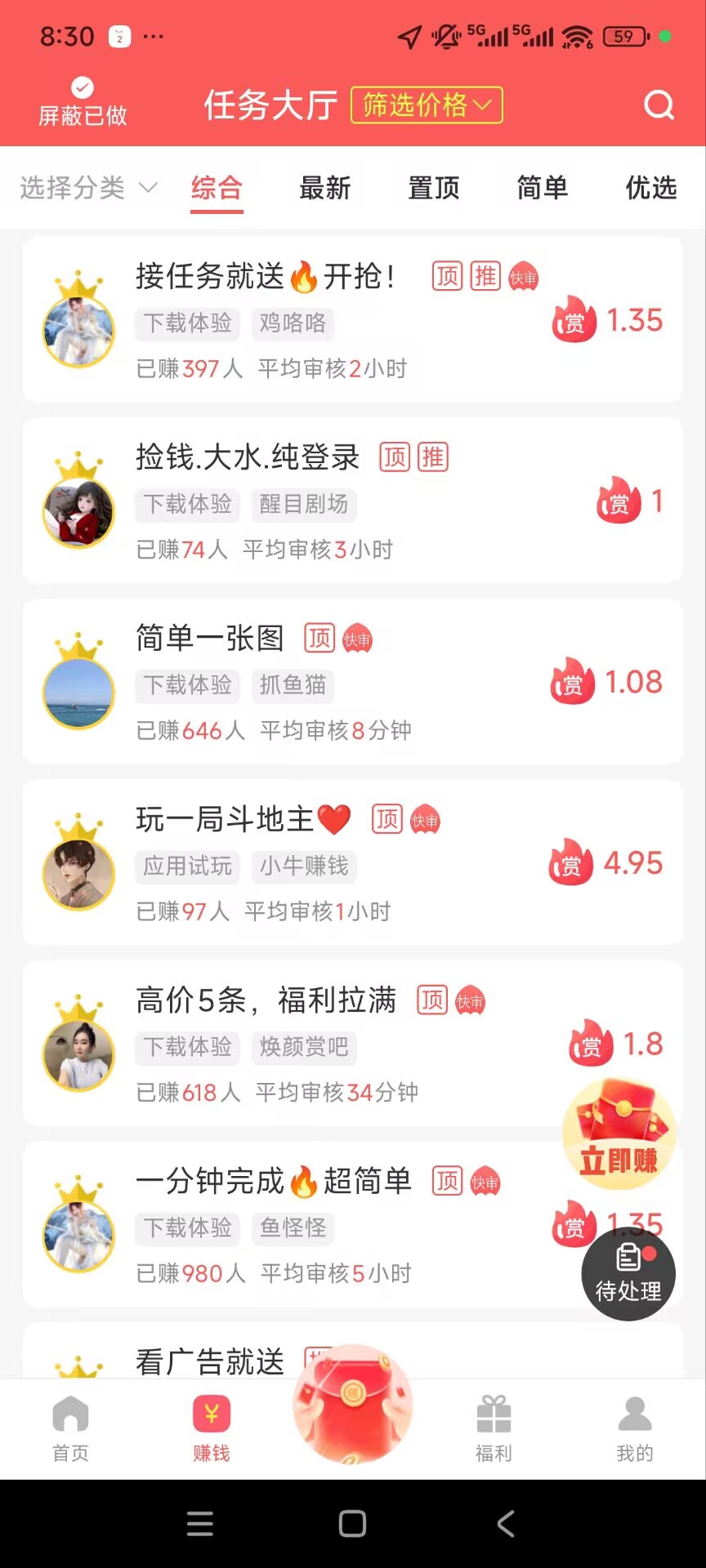The image size is (706, 1568).
Task: Expand the 选择分类 category selector
Action: tap(86, 187)
